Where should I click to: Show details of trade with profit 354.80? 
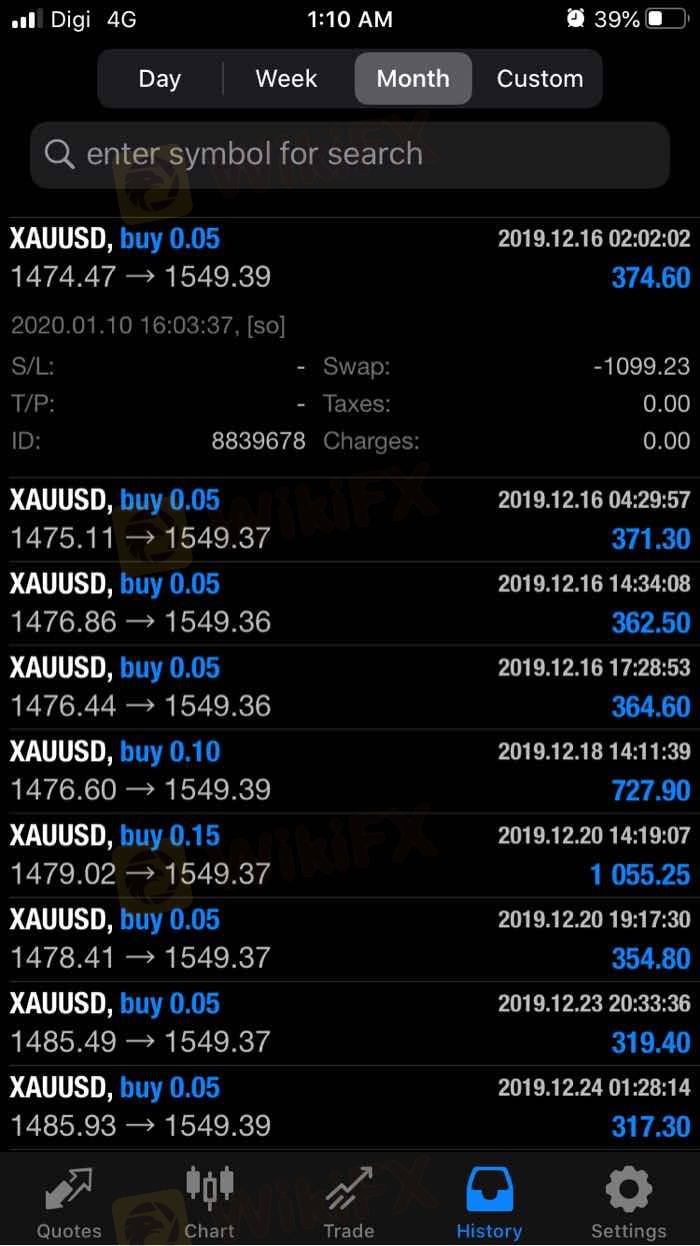point(350,939)
